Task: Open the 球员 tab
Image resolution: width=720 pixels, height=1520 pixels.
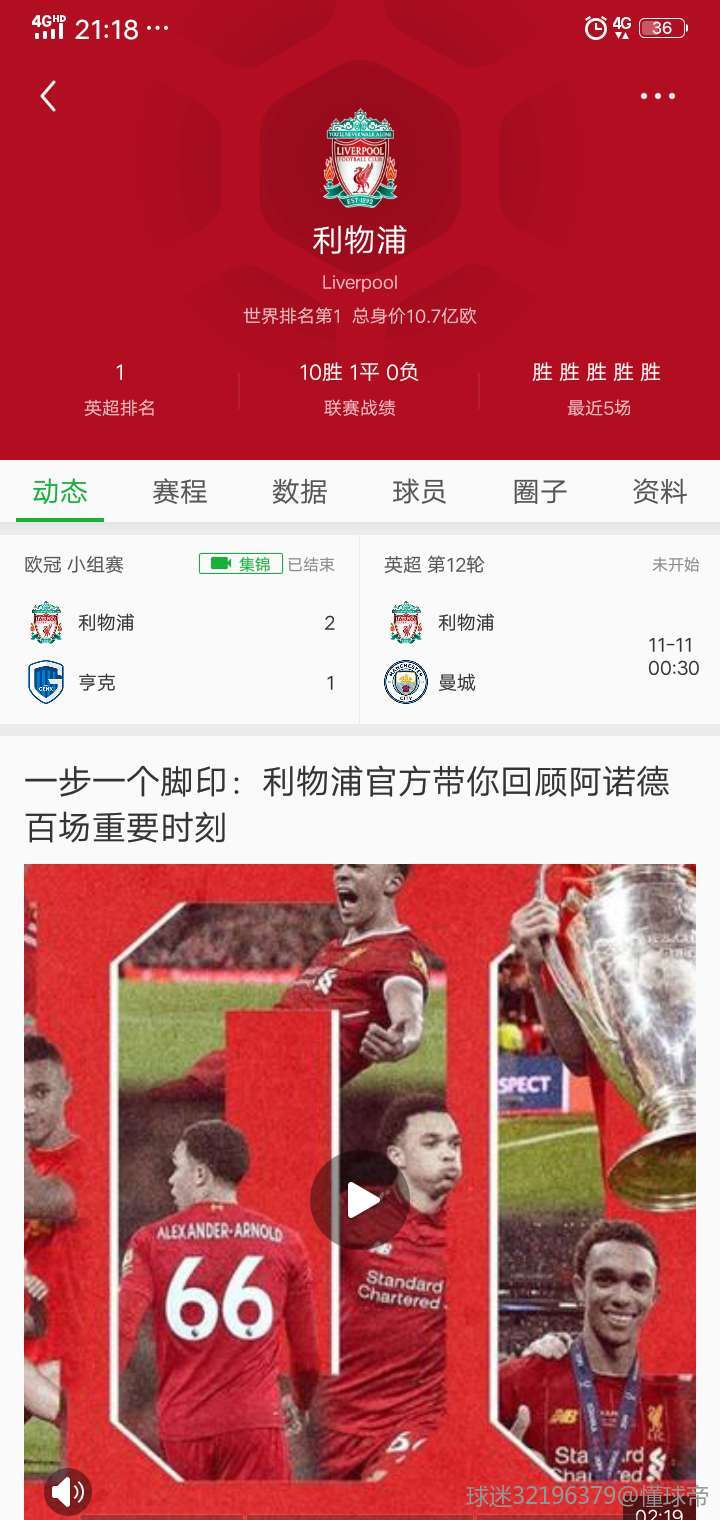Action: coord(419,491)
